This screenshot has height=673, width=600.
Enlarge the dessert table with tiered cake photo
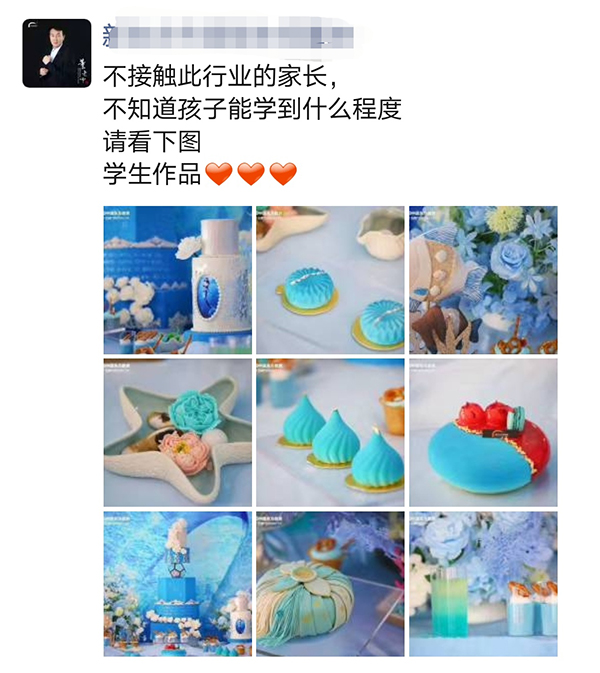(x=177, y=584)
